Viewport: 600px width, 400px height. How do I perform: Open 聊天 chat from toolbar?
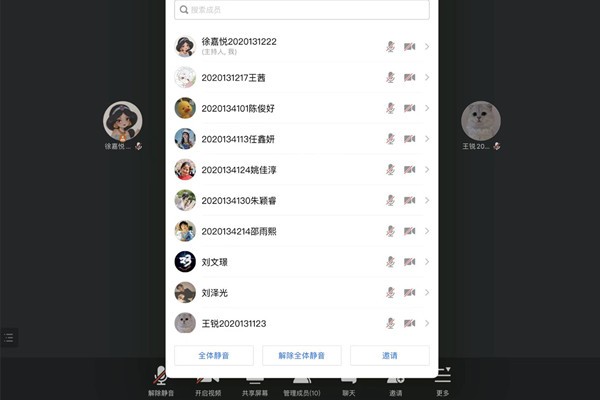click(x=348, y=381)
